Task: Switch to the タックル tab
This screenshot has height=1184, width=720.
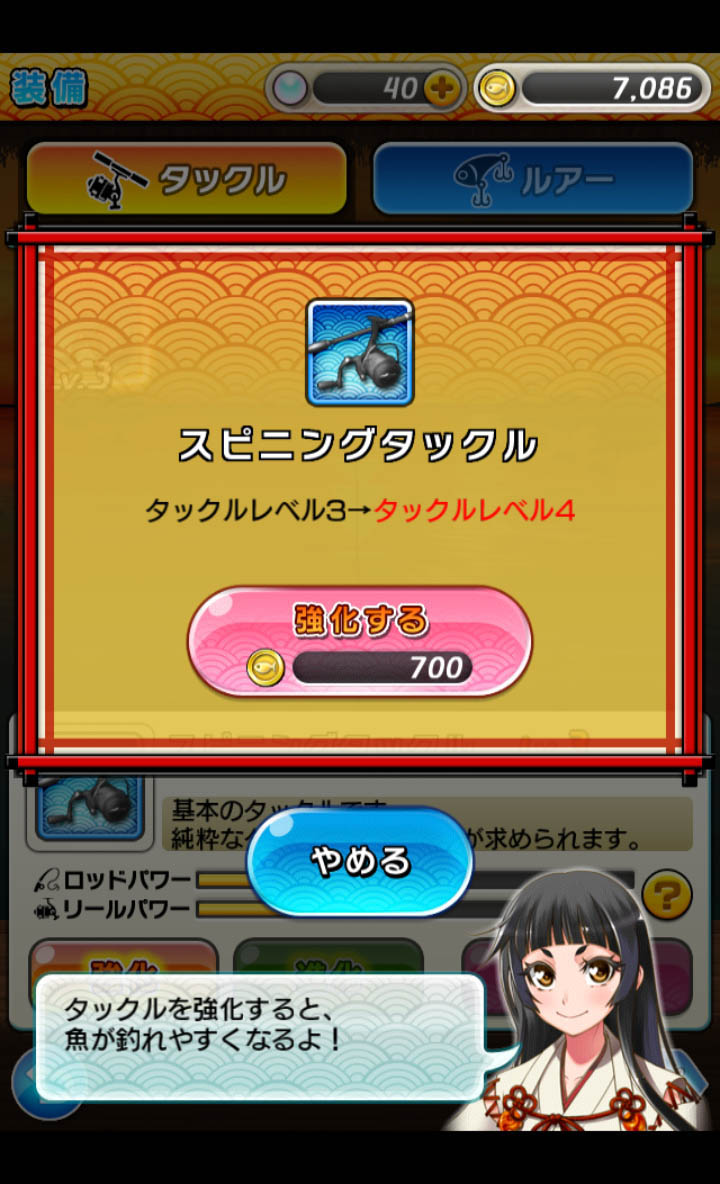Action: coord(187,179)
